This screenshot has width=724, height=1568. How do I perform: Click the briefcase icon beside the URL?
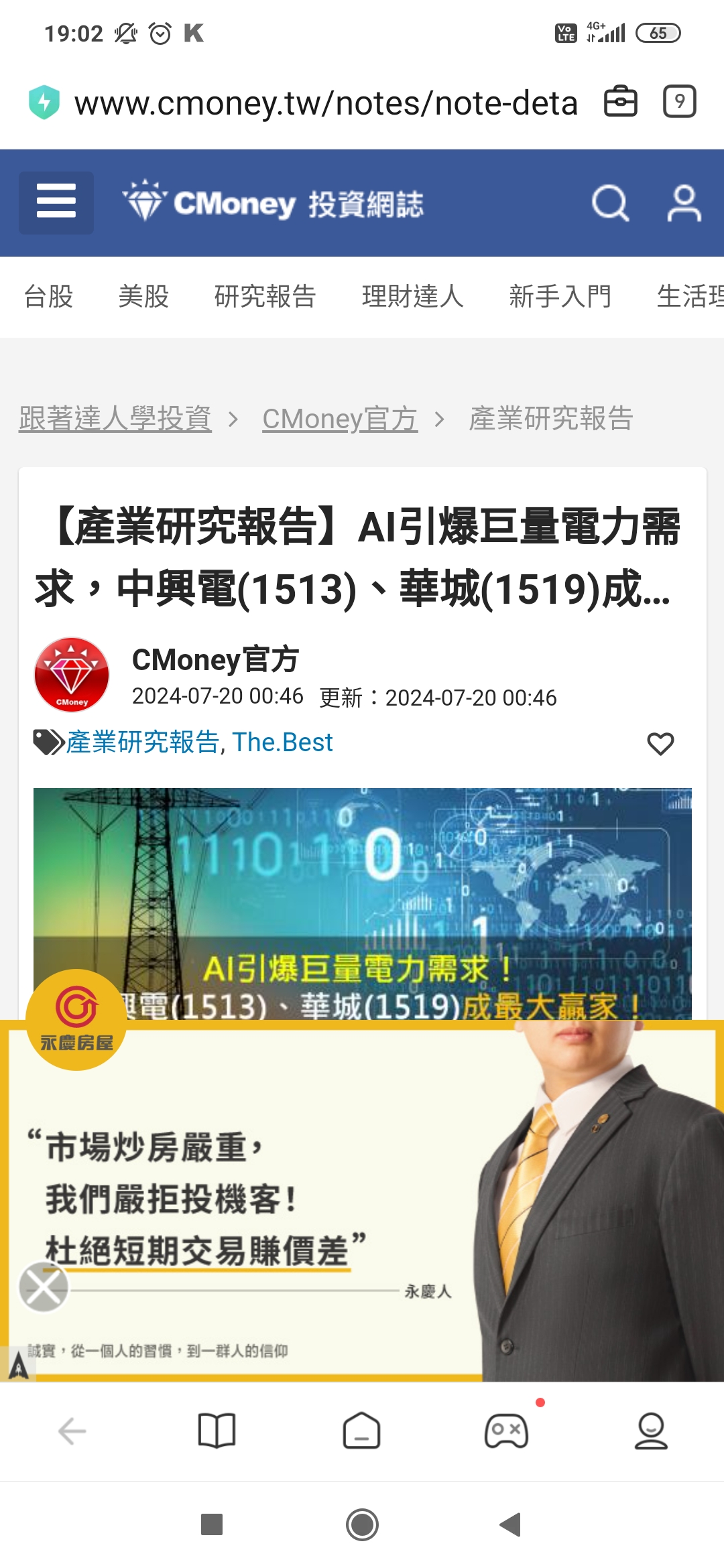(620, 102)
